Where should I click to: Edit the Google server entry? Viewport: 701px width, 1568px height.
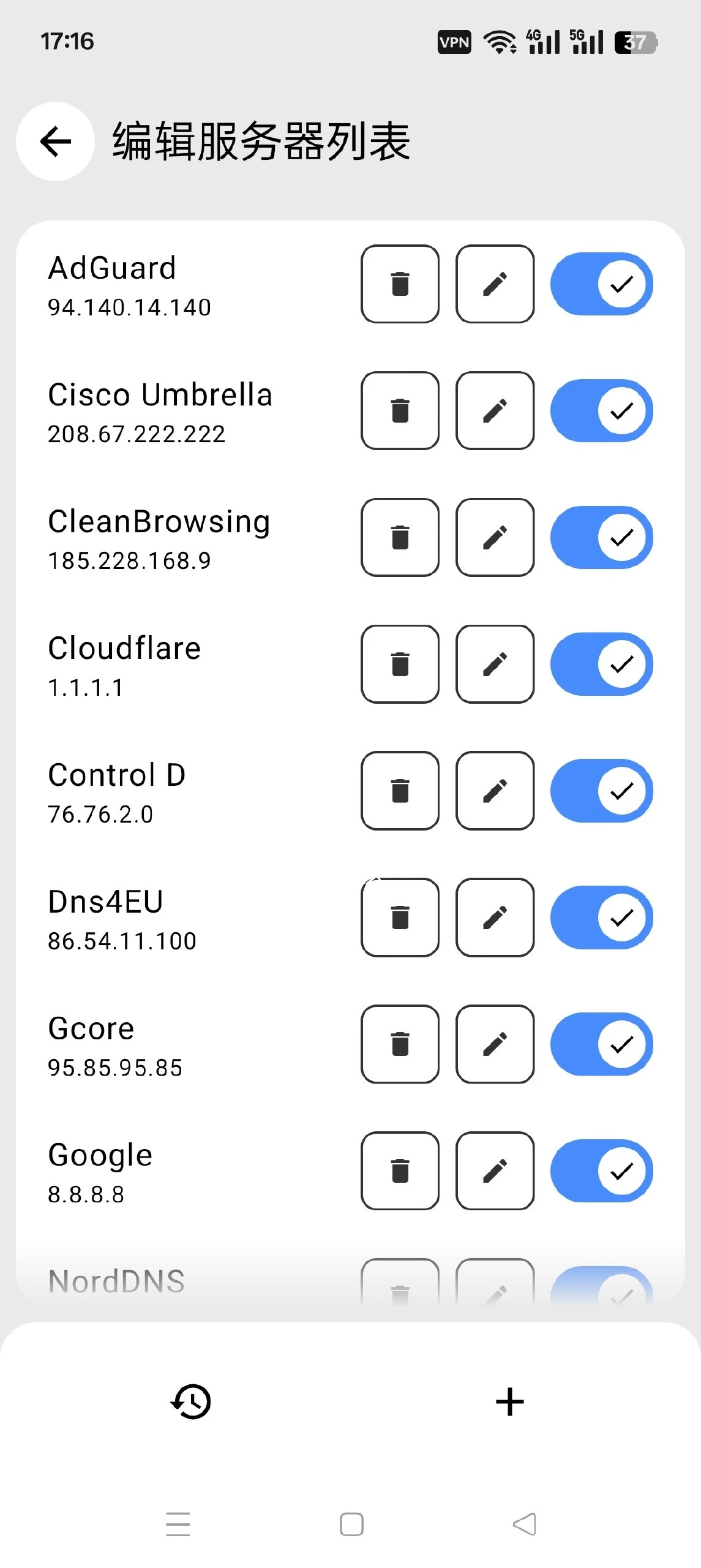[495, 1170]
